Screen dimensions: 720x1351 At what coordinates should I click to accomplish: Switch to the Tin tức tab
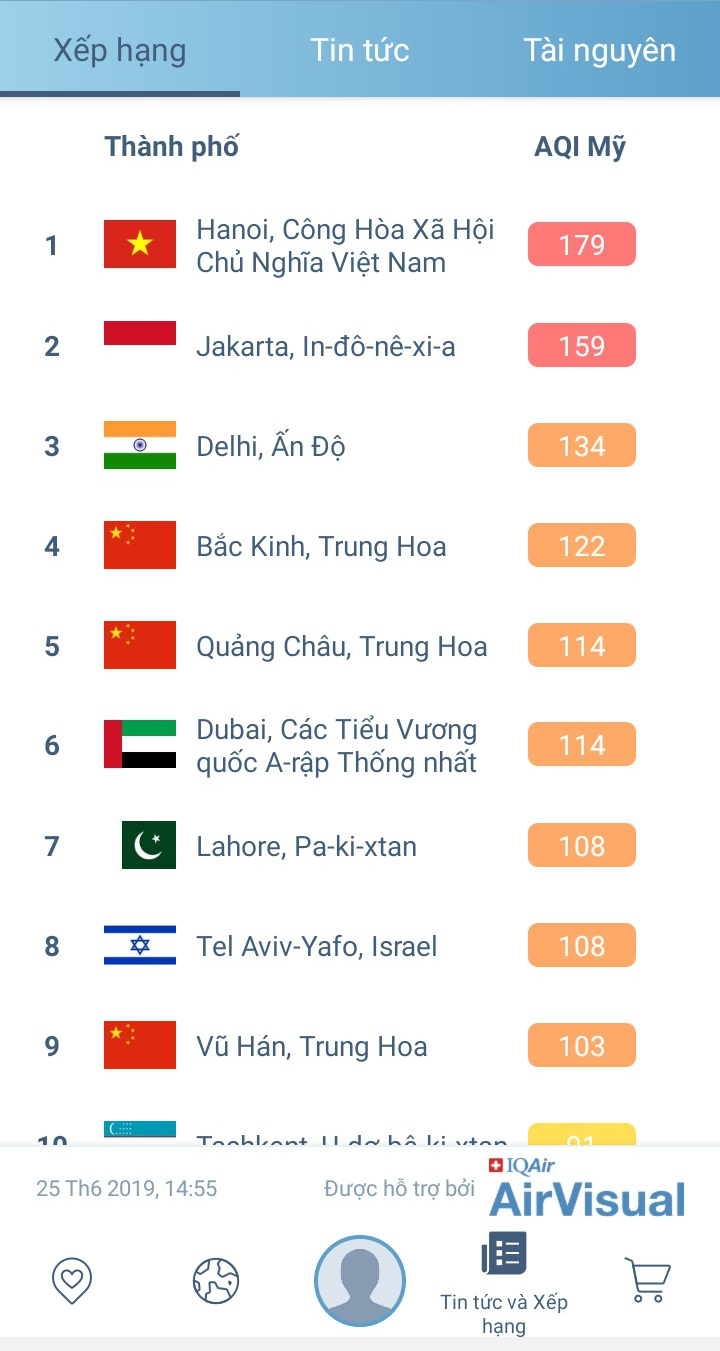point(360,49)
